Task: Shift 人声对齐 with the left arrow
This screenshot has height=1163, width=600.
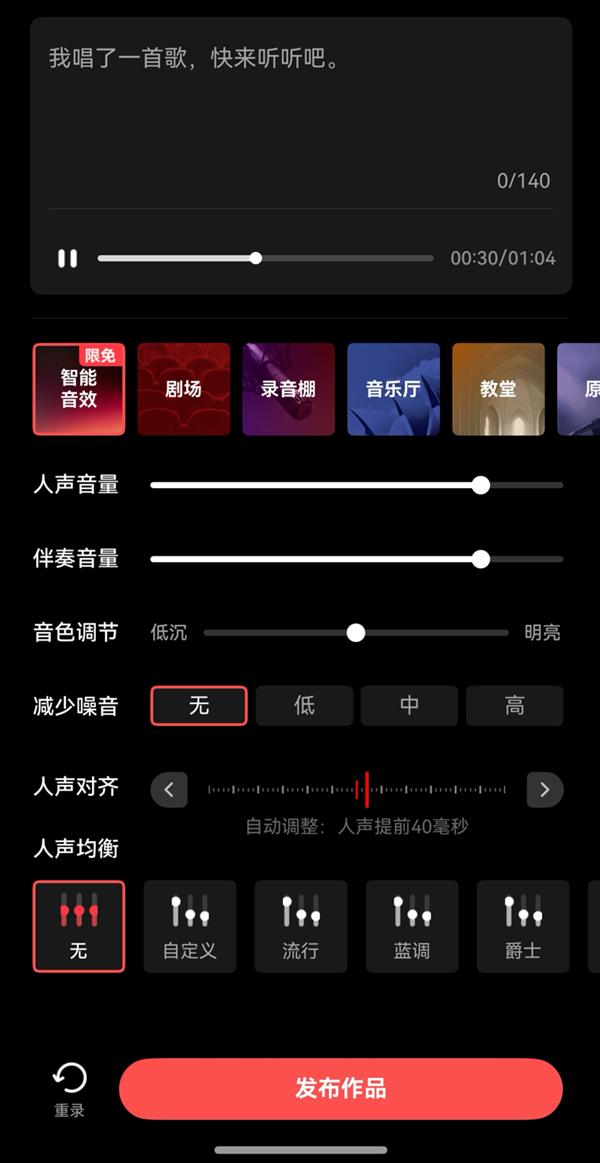Action: pos(169,790)
